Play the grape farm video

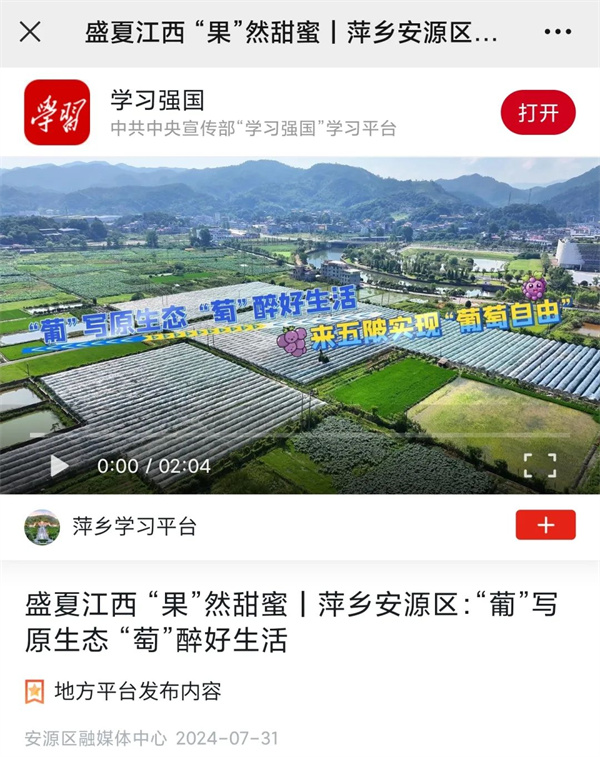coord(59,466)
